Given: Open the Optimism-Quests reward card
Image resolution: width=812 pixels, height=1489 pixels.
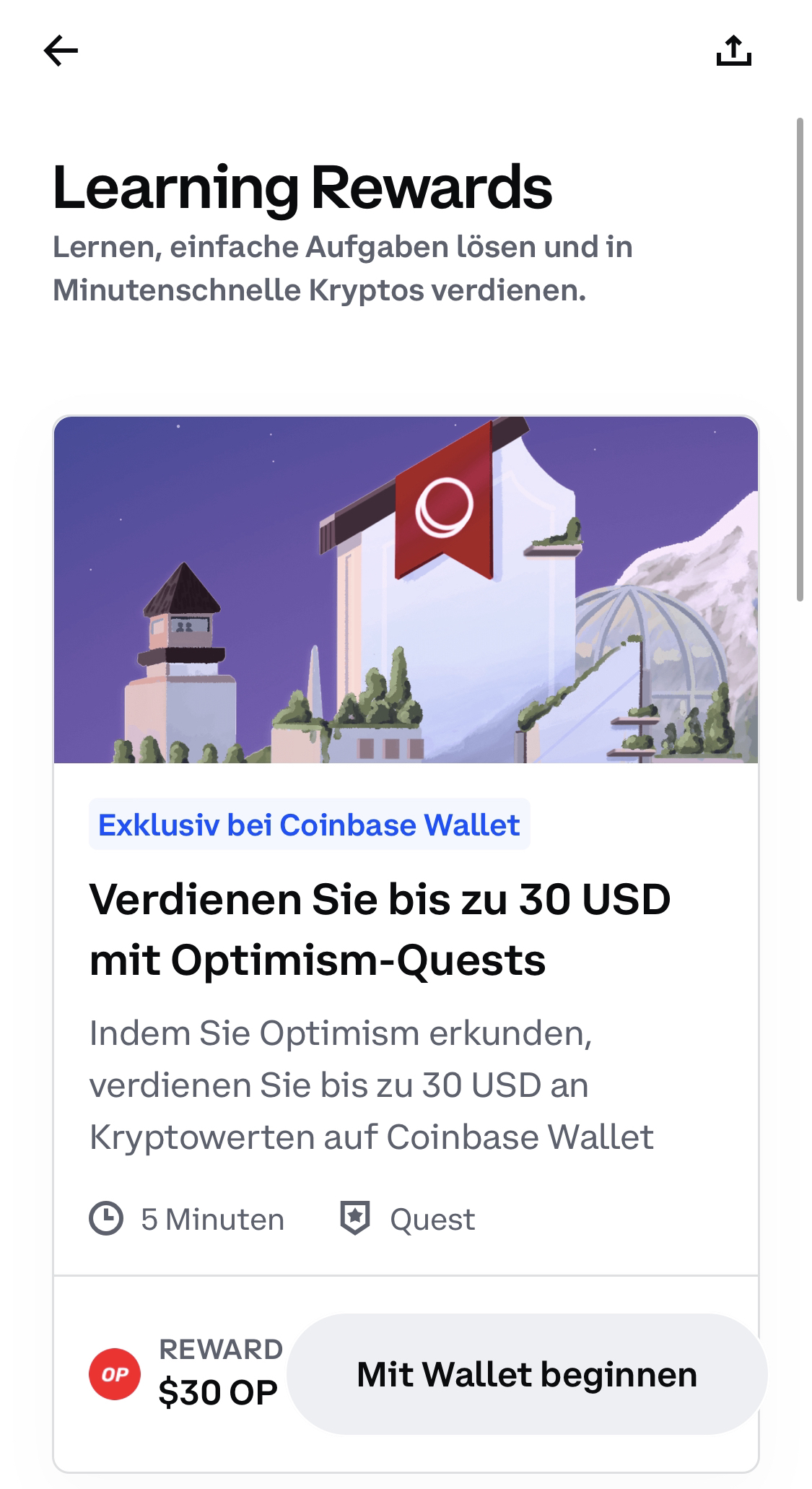Looking at the screenshot, I should (x=380, y=929).
